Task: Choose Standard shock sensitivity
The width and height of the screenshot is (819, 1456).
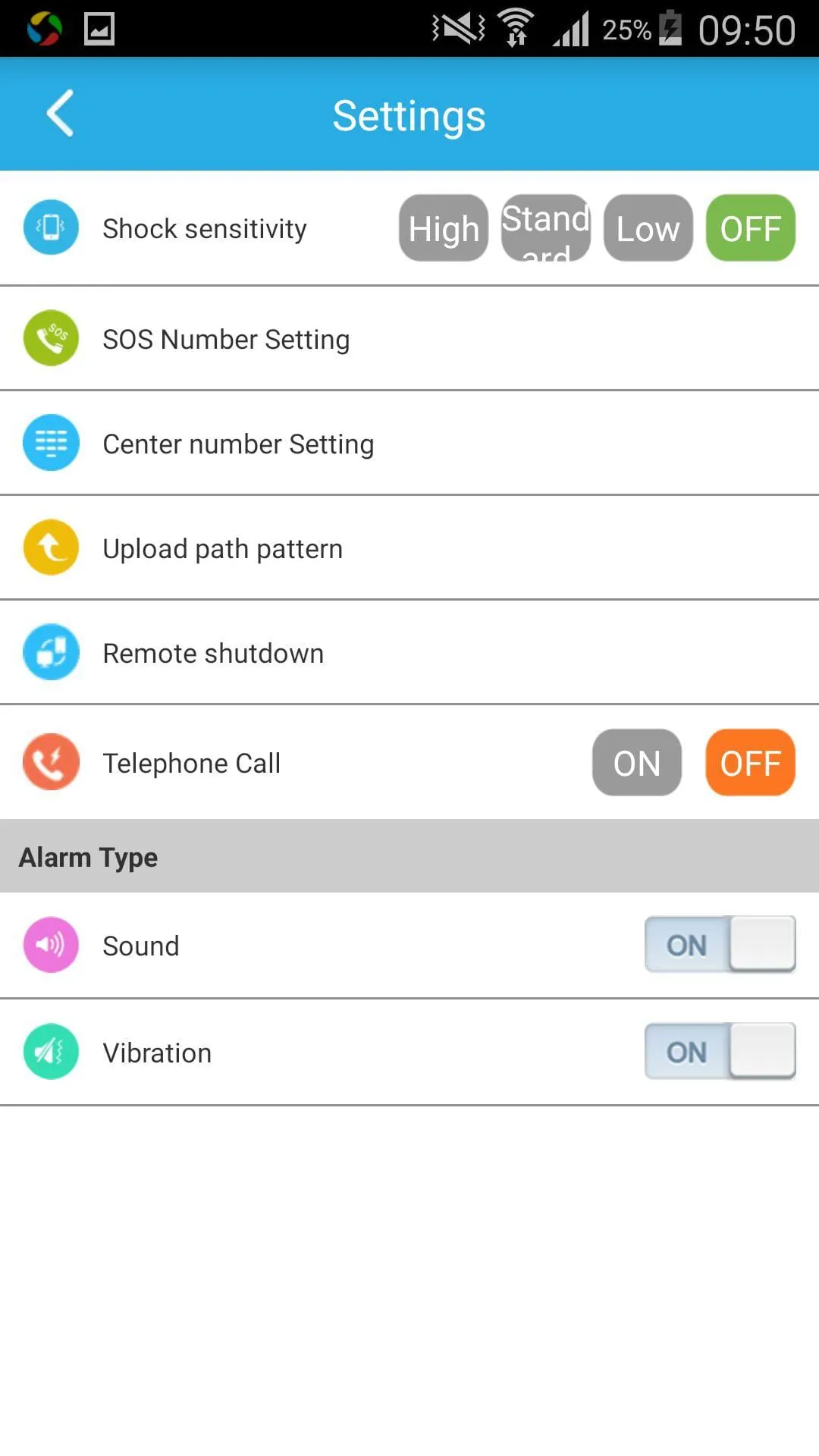Action: 546,228
